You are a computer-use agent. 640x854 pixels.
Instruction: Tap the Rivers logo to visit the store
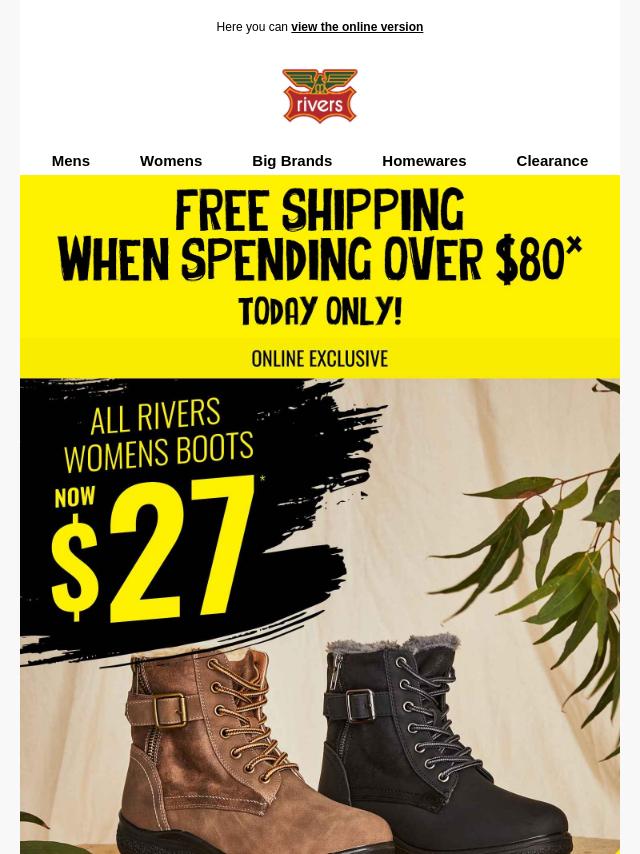click(320, 96)
